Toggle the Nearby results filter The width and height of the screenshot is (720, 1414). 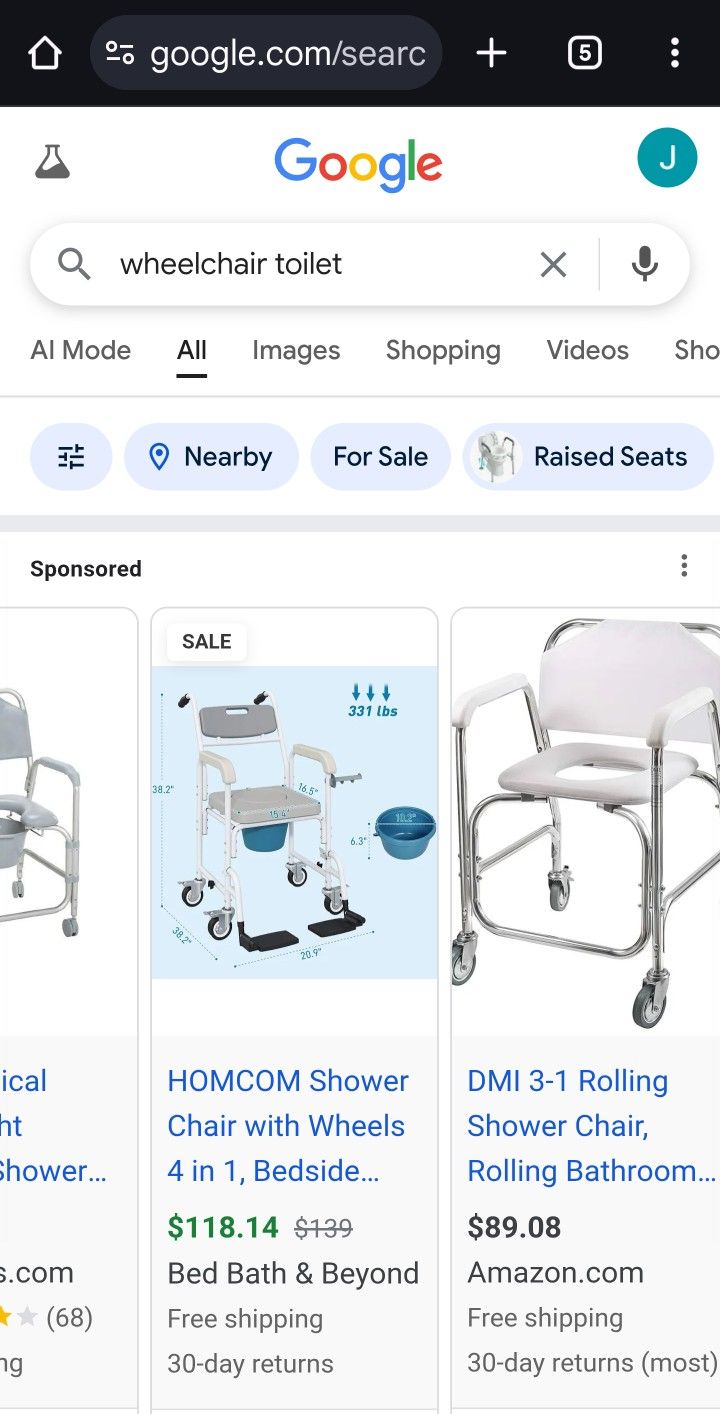pos(211,456)
